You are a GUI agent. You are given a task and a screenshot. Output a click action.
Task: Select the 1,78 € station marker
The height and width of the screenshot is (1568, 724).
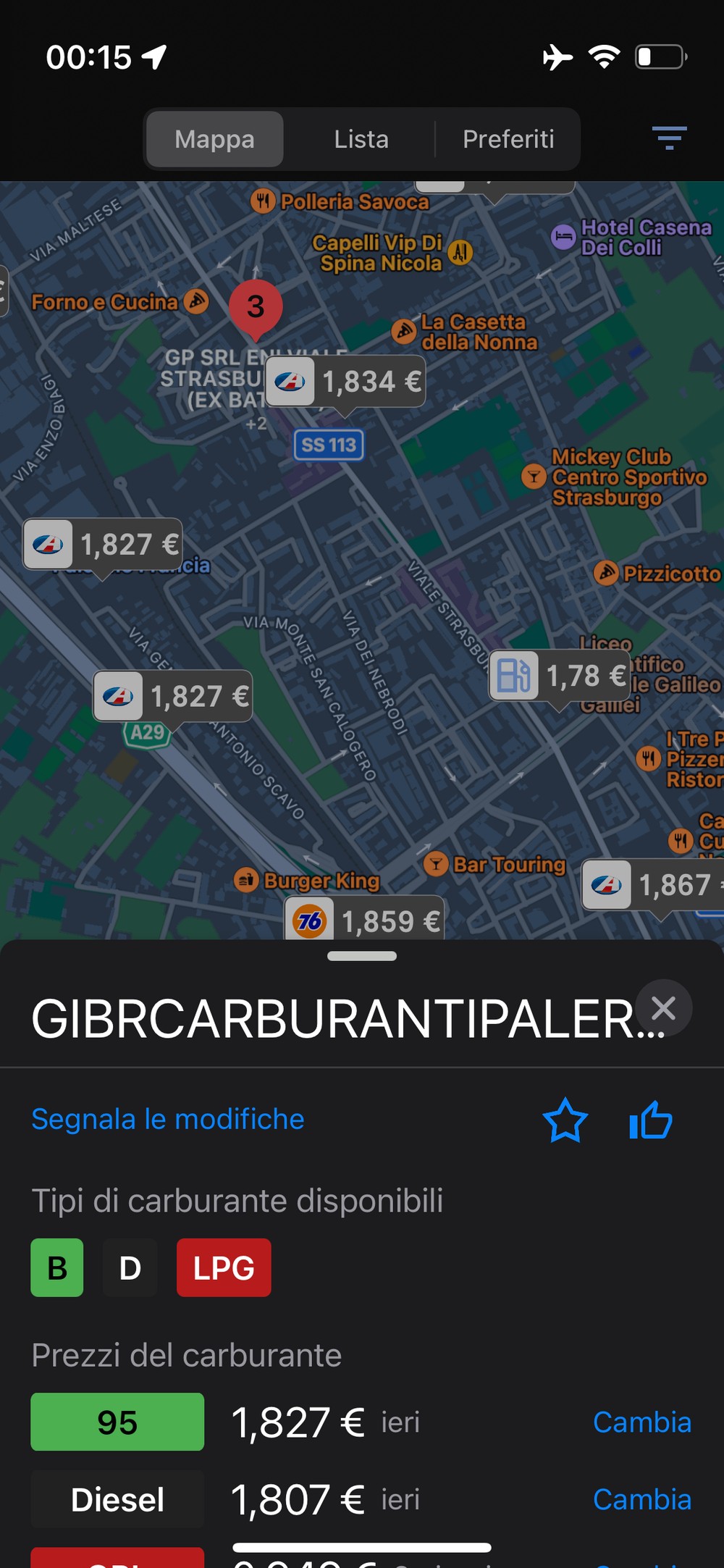559,676
